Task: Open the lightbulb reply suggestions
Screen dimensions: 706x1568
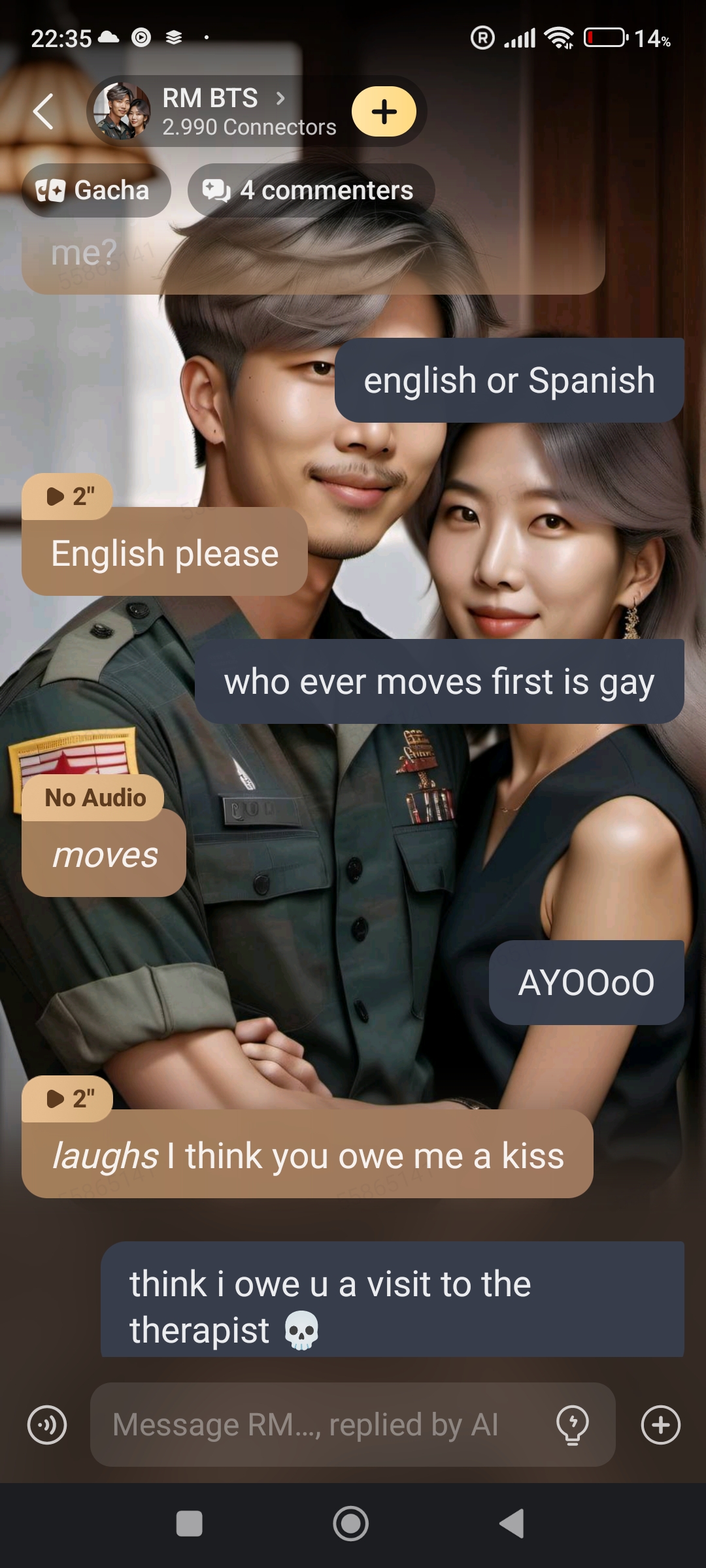Action: (x=573, y=1425)
